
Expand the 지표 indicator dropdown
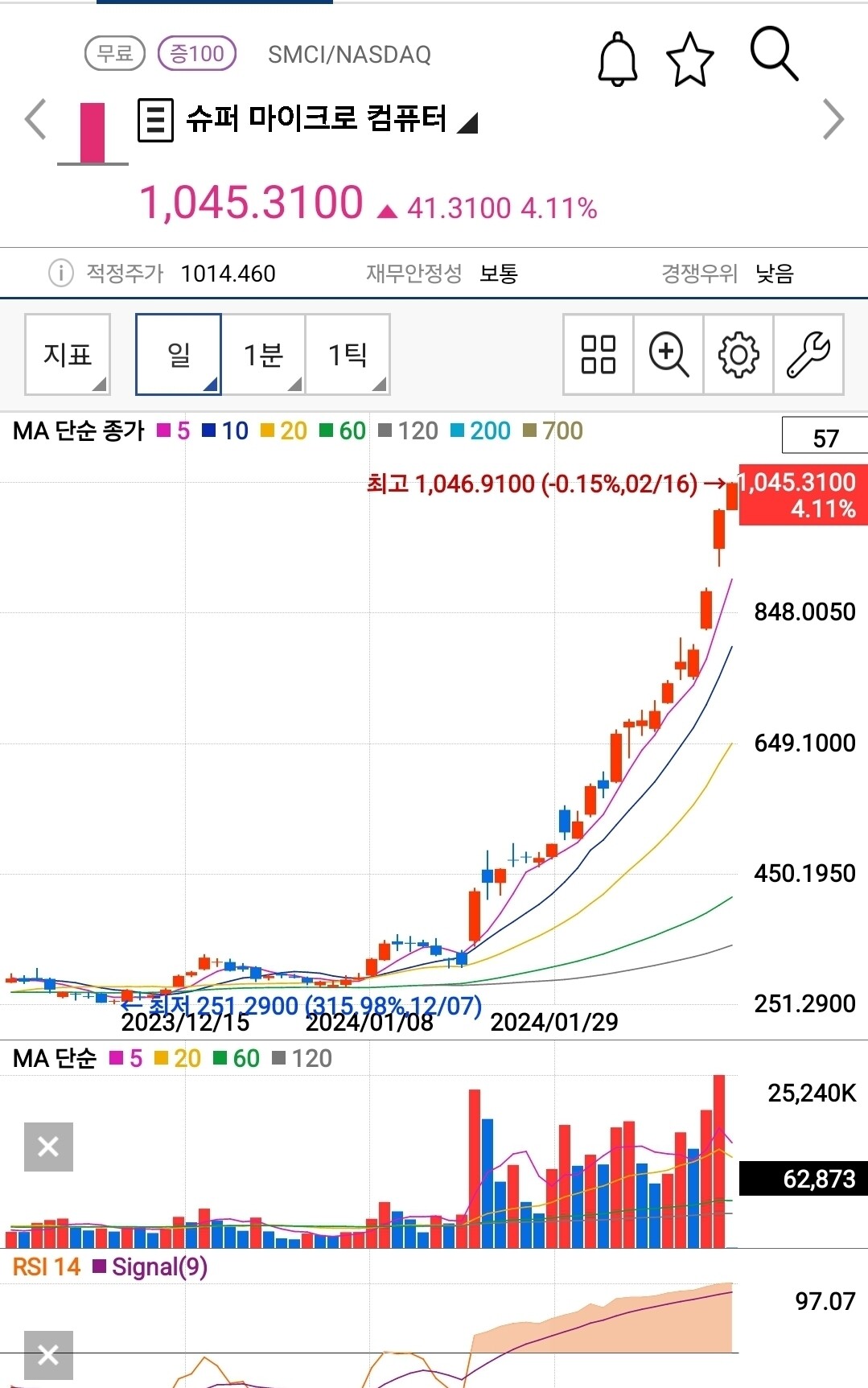(x=67, y=355)
